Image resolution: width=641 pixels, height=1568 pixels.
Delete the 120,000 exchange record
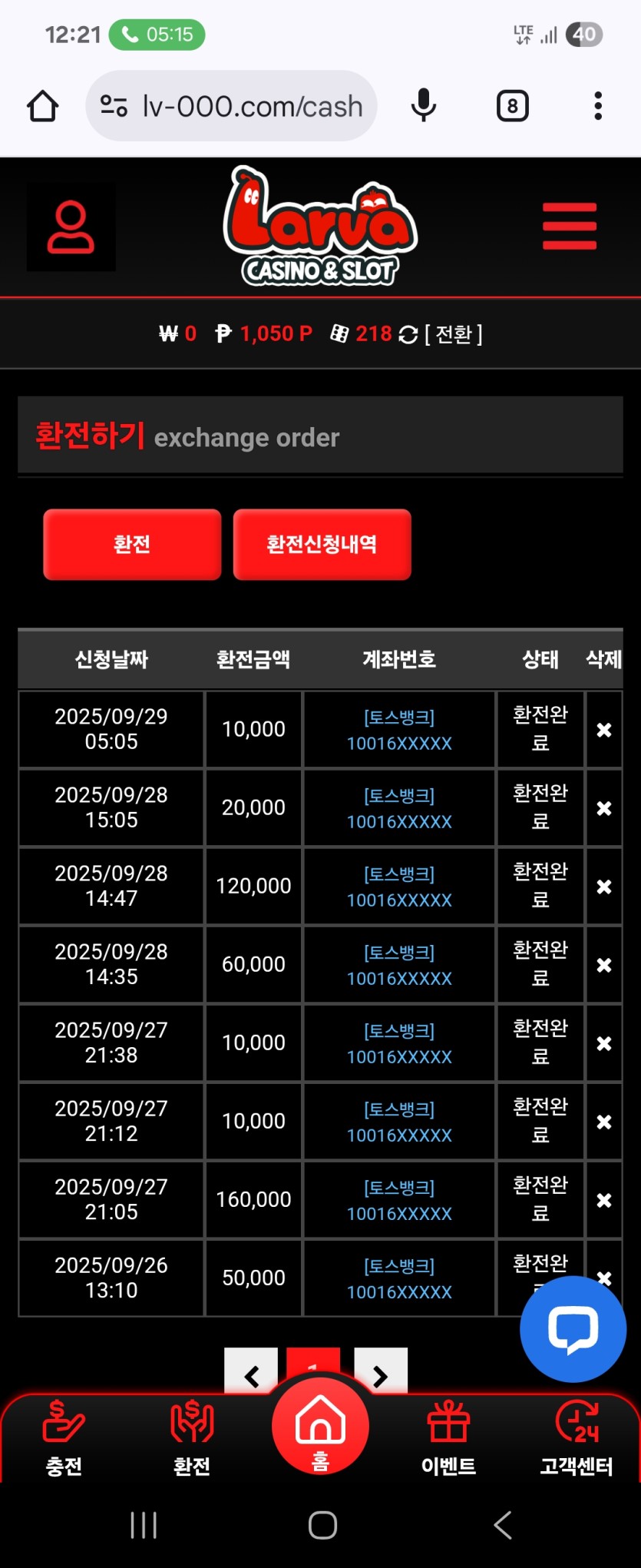tap(604, 887)
